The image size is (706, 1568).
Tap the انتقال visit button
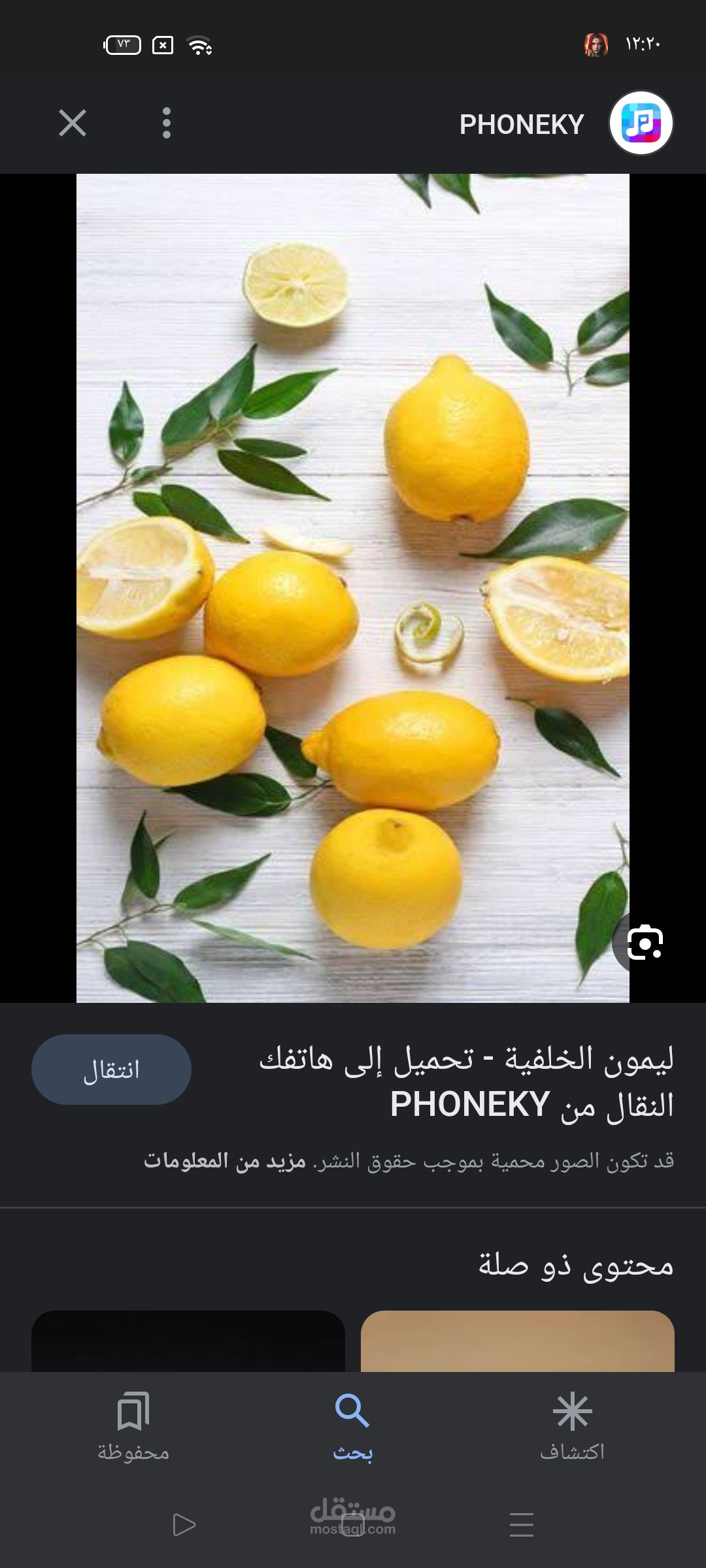coord(111,1070)
